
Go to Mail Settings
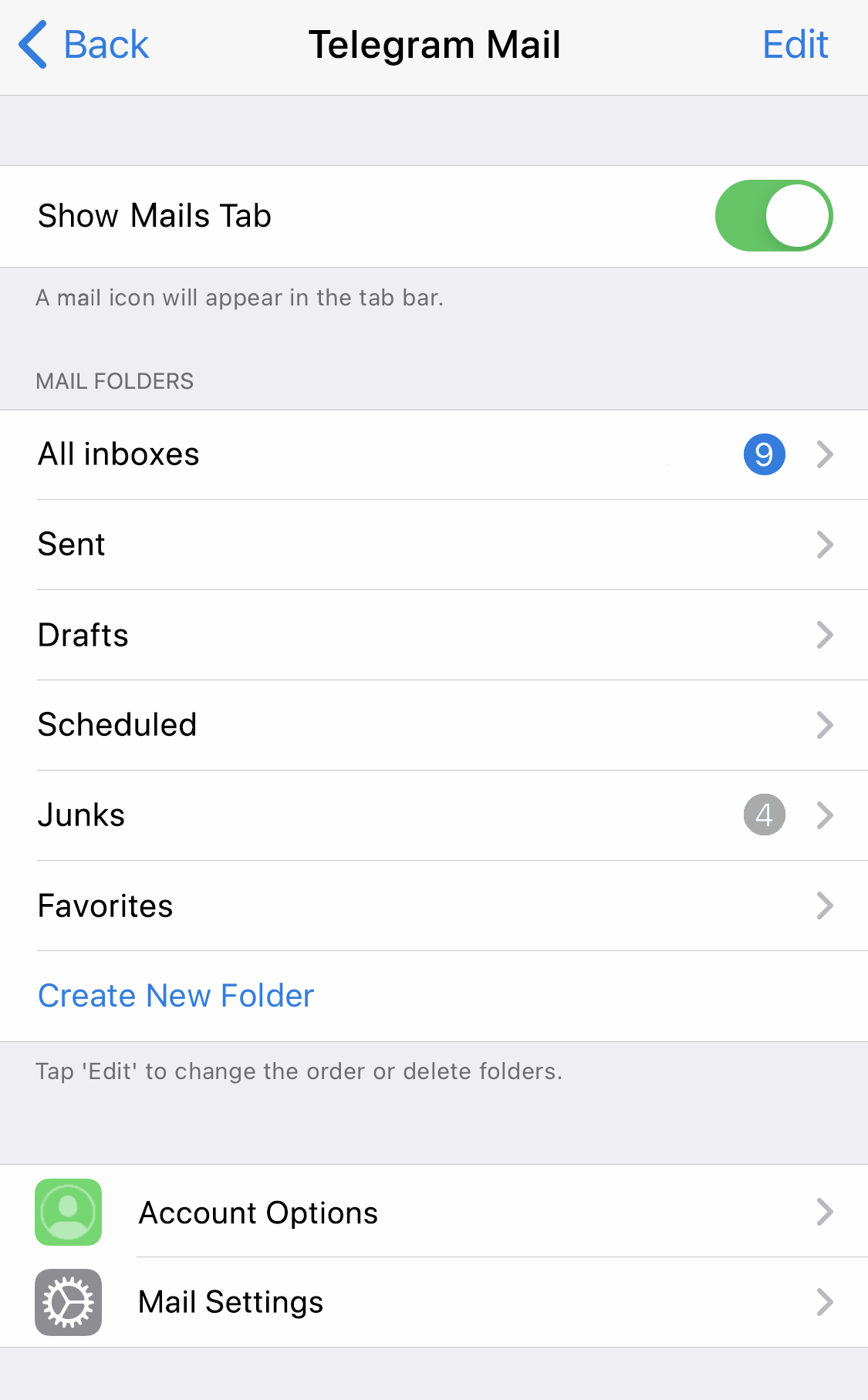point(434,1302)
